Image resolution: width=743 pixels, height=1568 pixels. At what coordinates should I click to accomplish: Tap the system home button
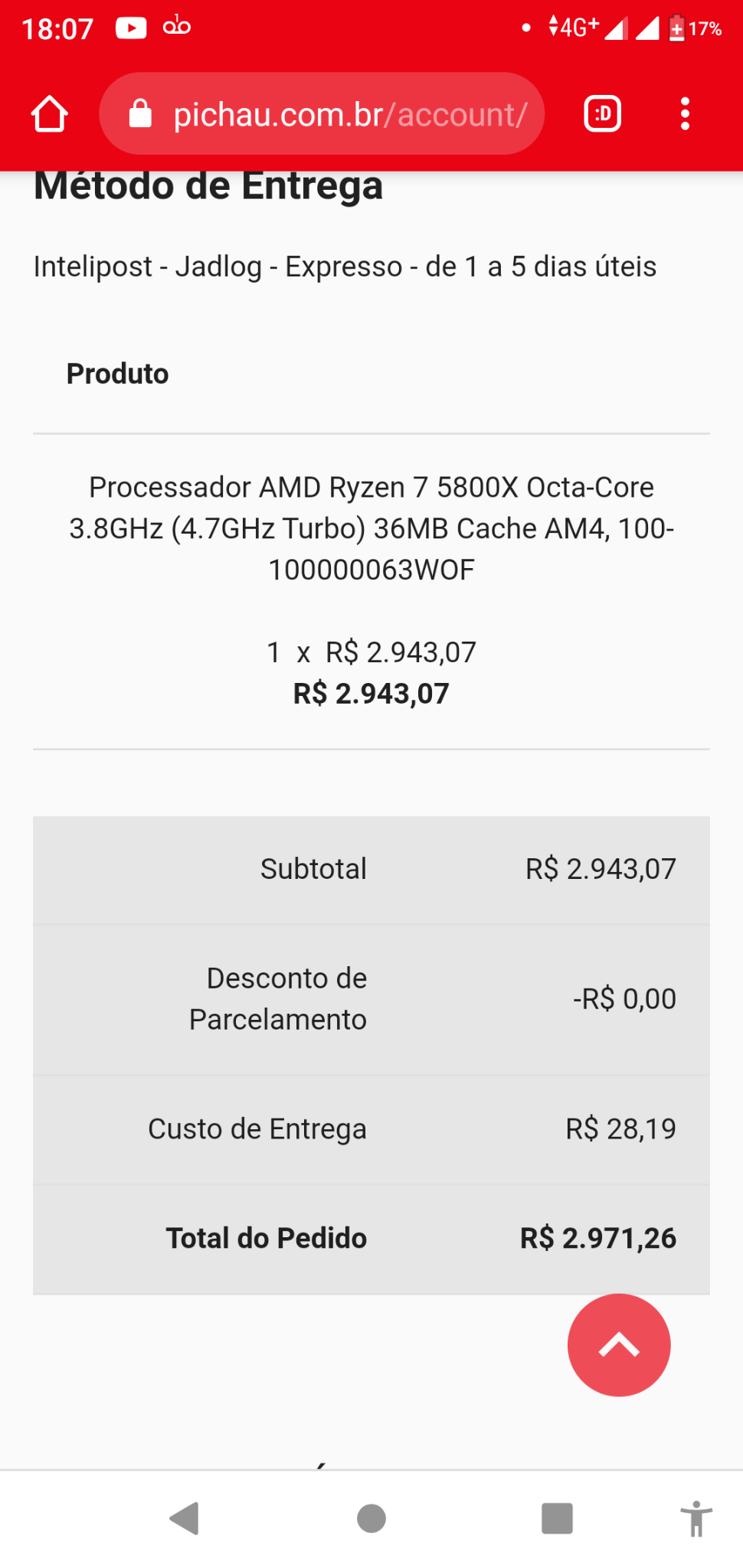pyautogui.click(x=371, y=1518)
